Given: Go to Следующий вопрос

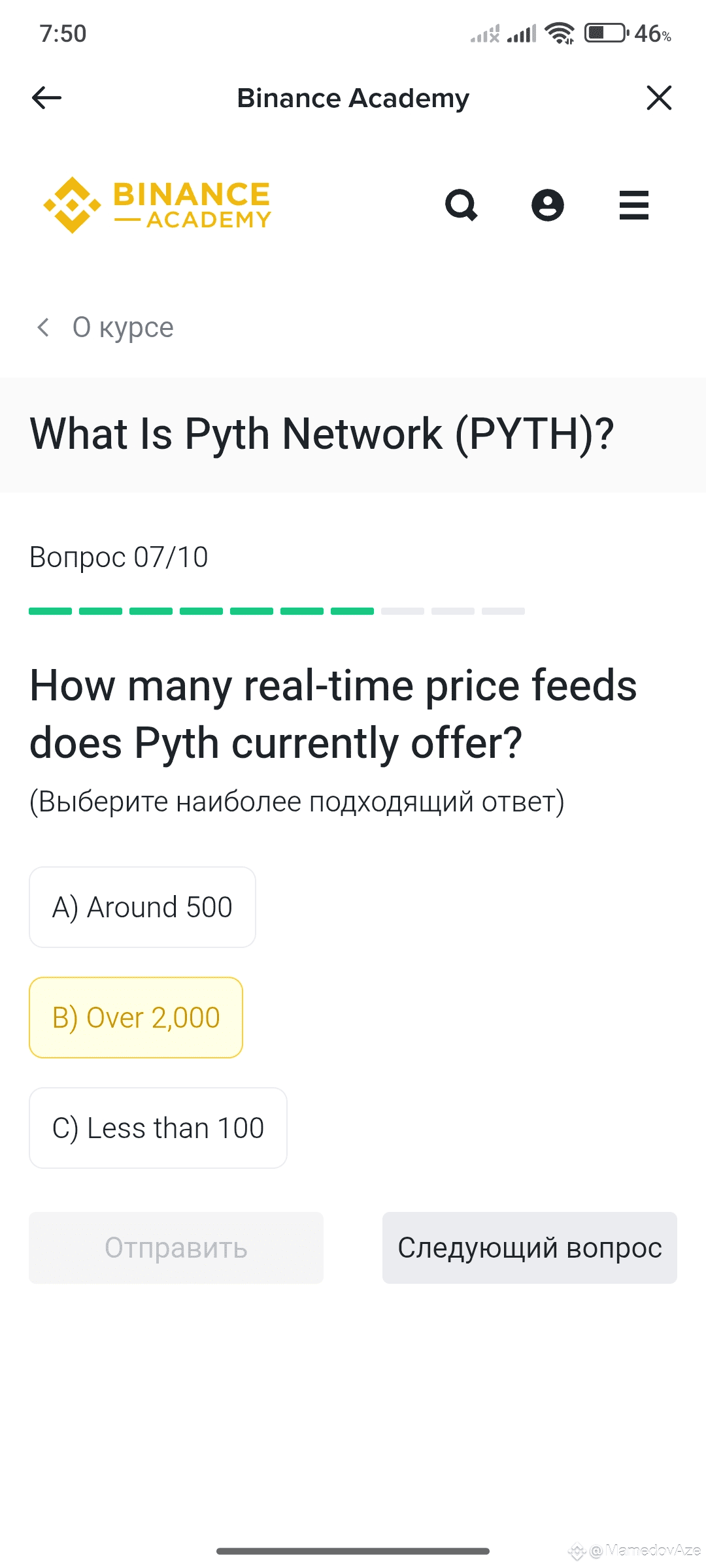Looking at the screenshot, I should pyautogui.click(x=529, y=1248).
